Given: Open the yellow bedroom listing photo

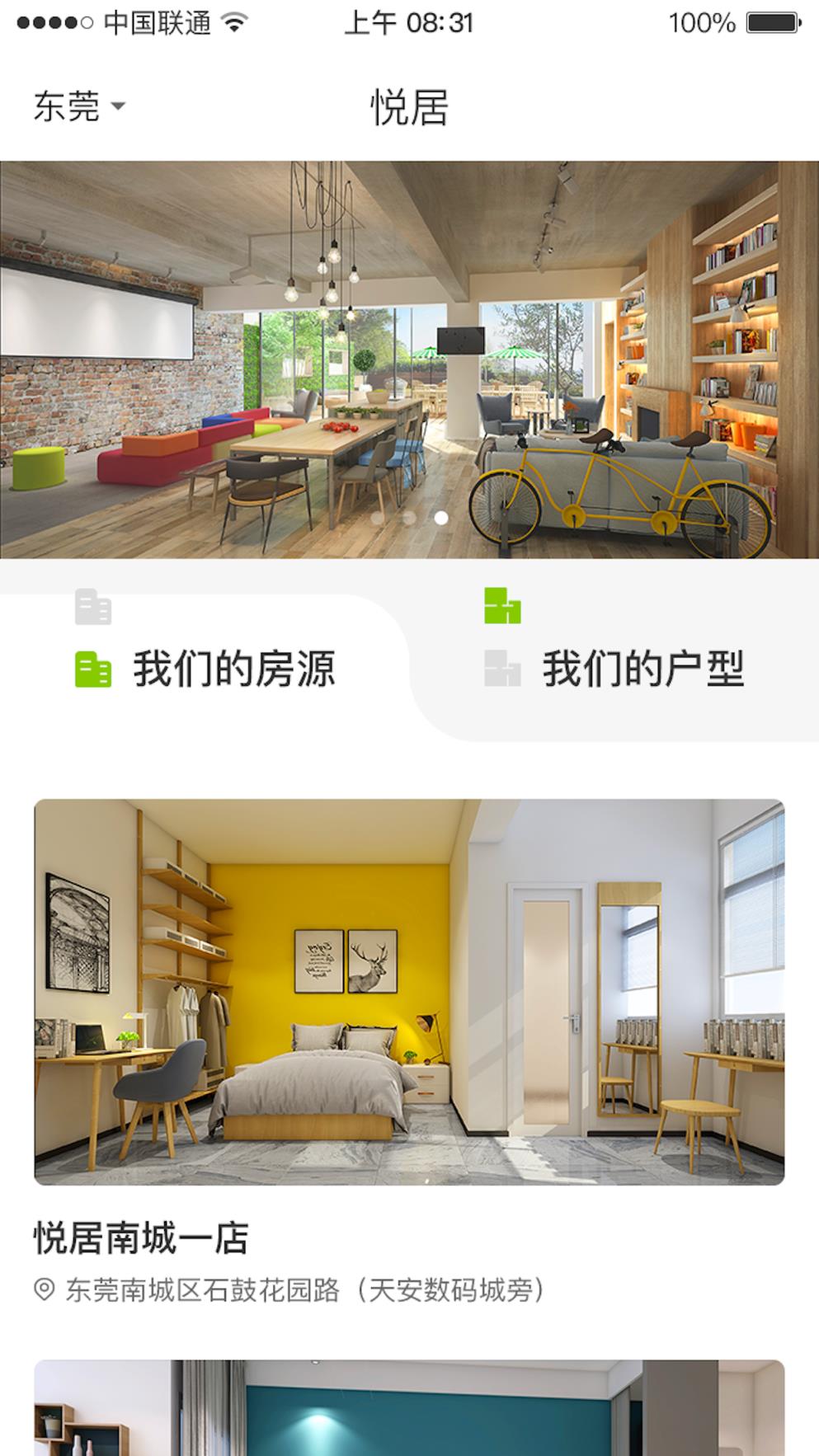Looking at the screenshot, I should 409,989.
